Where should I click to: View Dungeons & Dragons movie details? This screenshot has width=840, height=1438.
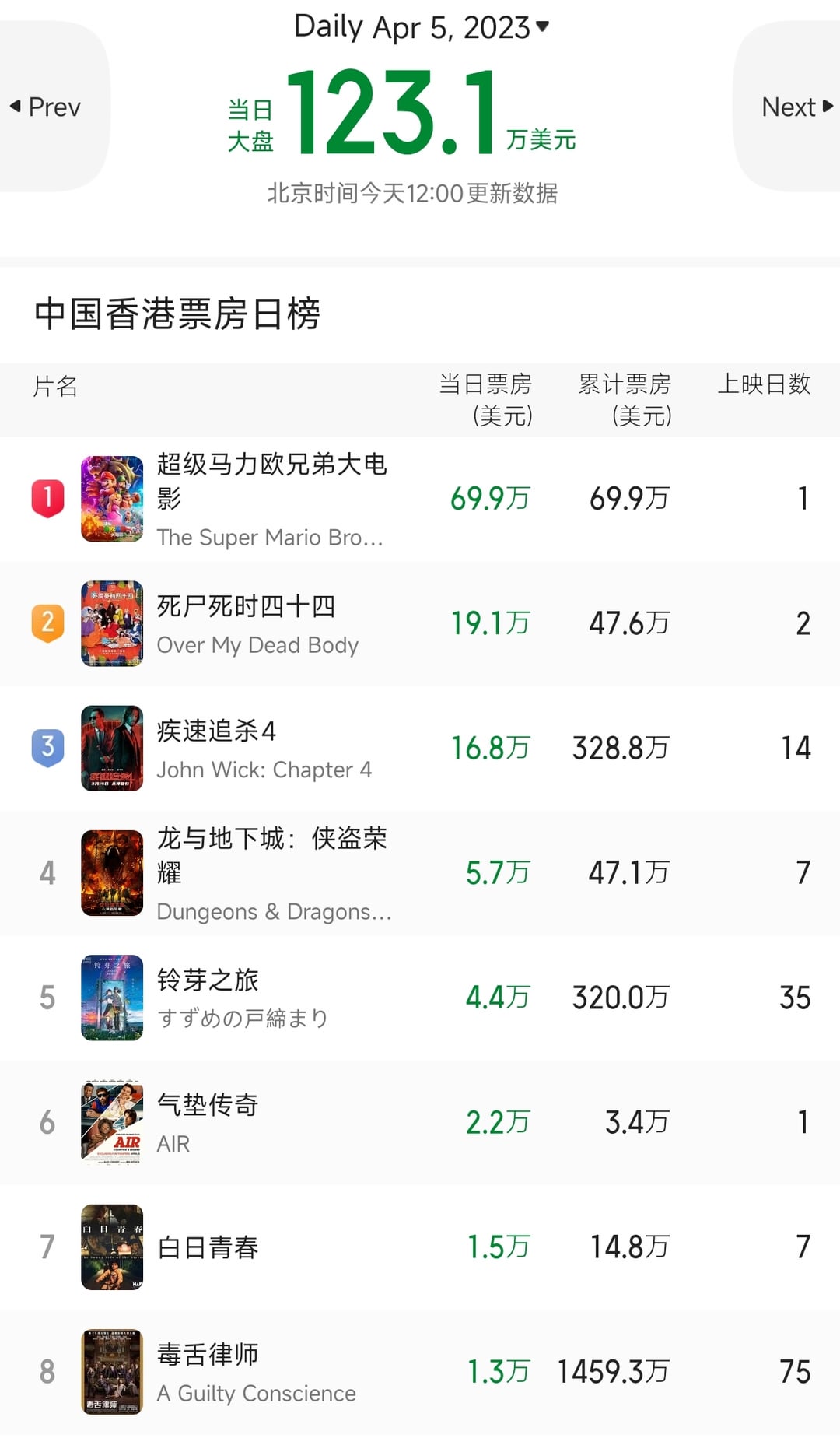[272, 873]
